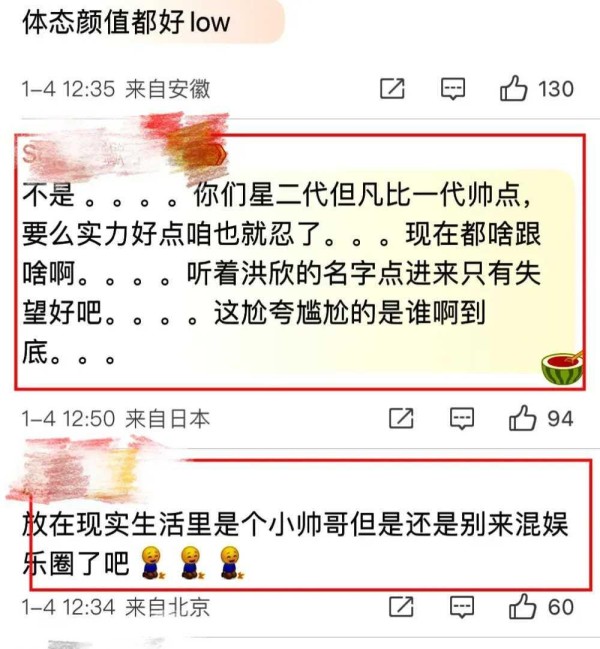600x649 pixels.
Task: Like the comment from 安徽 with 130 likes
Action: click(514, 89)
